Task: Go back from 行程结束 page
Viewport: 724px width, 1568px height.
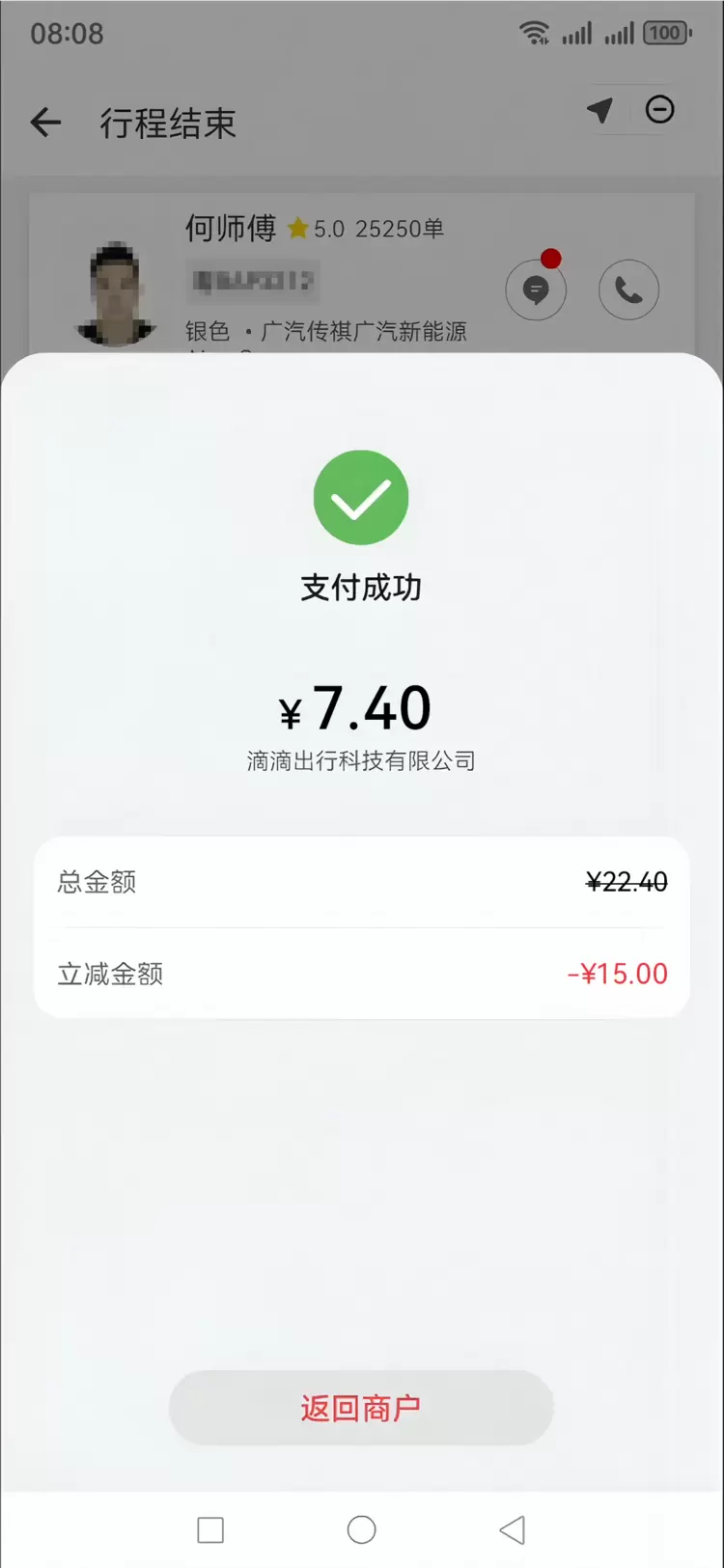Action: [45, 123]
